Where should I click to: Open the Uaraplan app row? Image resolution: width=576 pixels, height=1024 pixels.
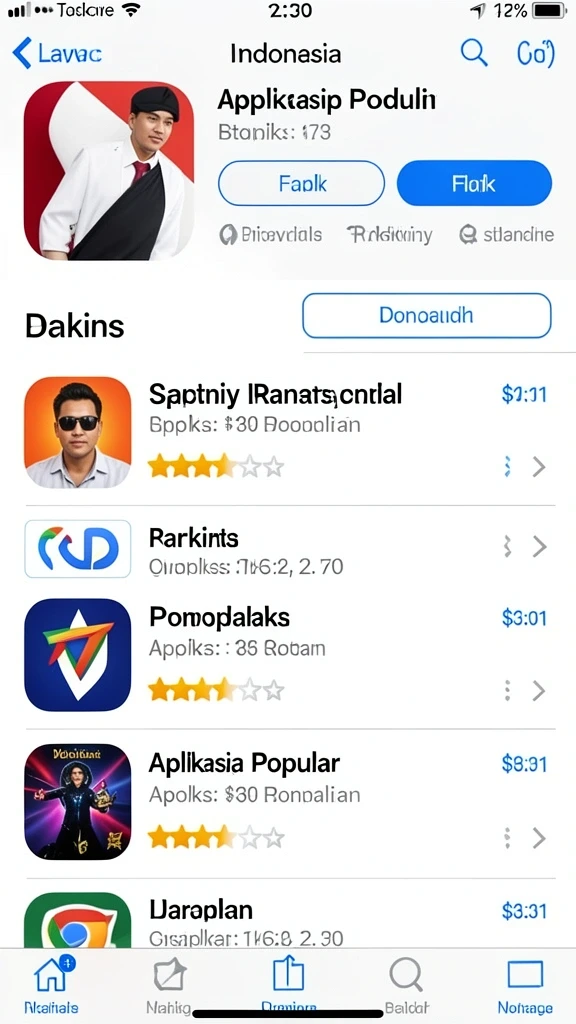(290, 920)
